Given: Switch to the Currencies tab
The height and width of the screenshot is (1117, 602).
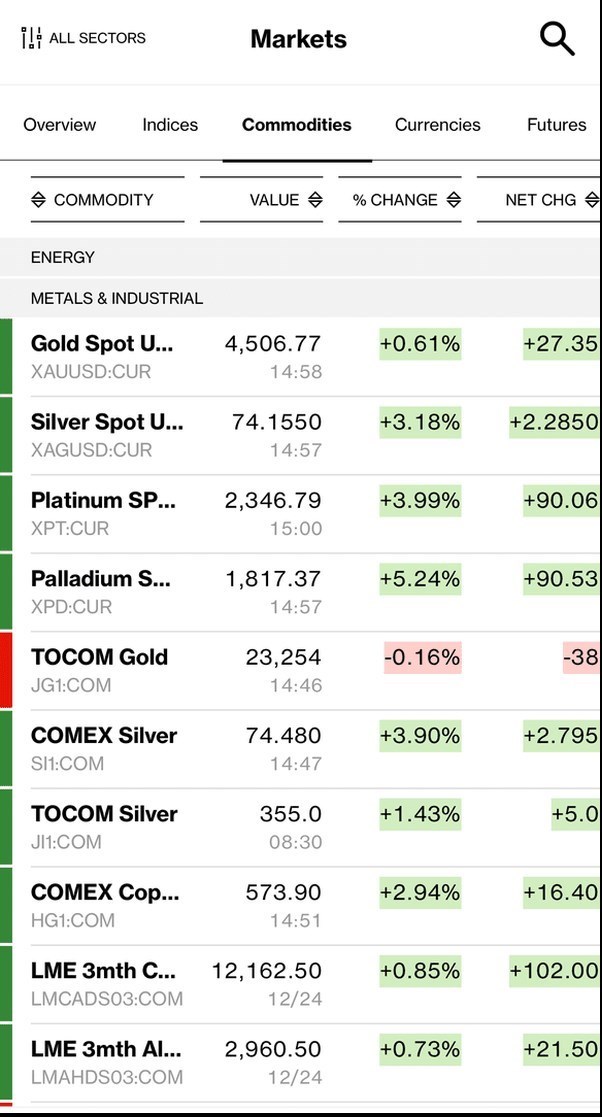Looking at the screenshot, I should (437, 125).
